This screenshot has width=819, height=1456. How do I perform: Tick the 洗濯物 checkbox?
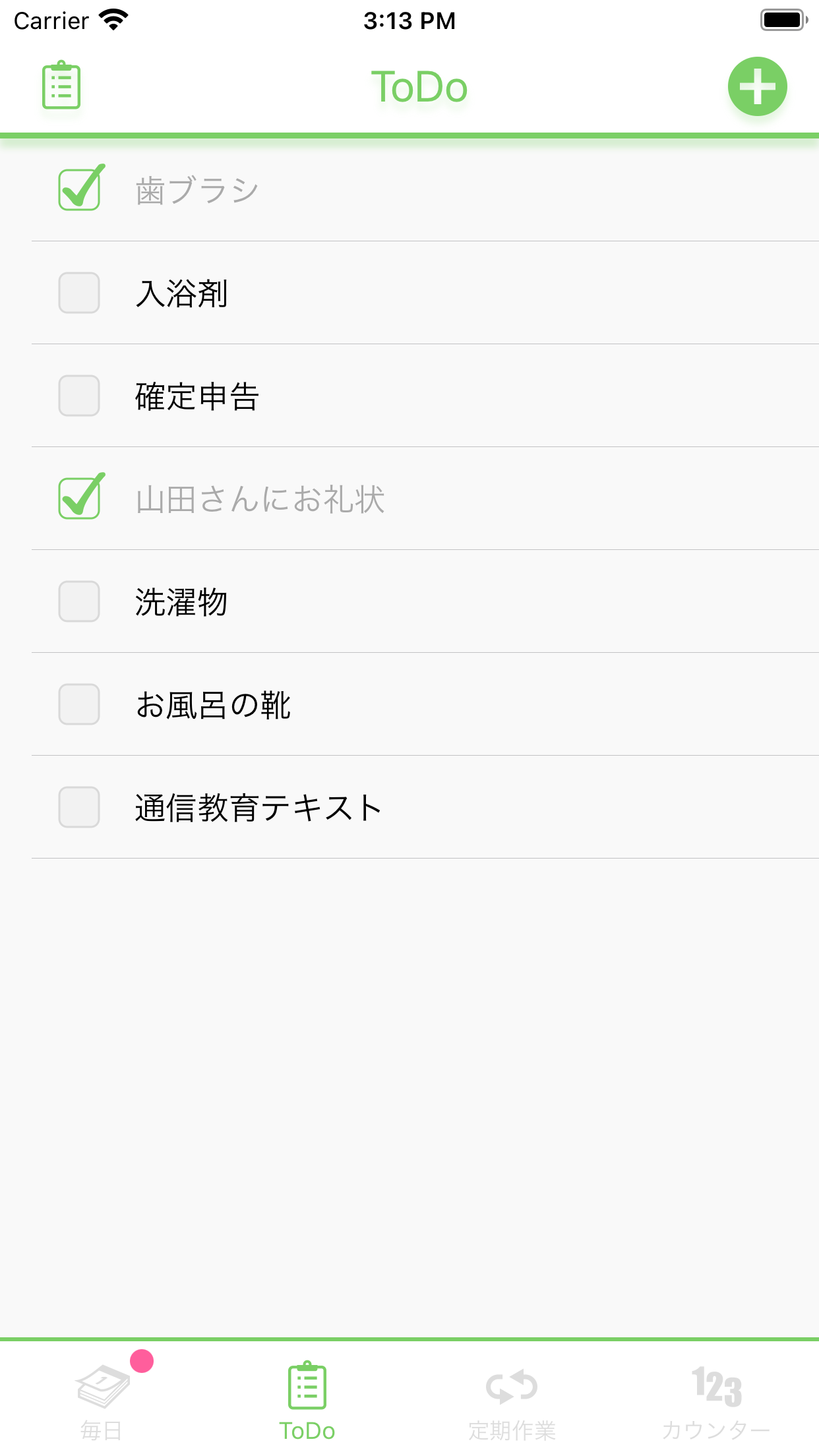tap(79, 601)
